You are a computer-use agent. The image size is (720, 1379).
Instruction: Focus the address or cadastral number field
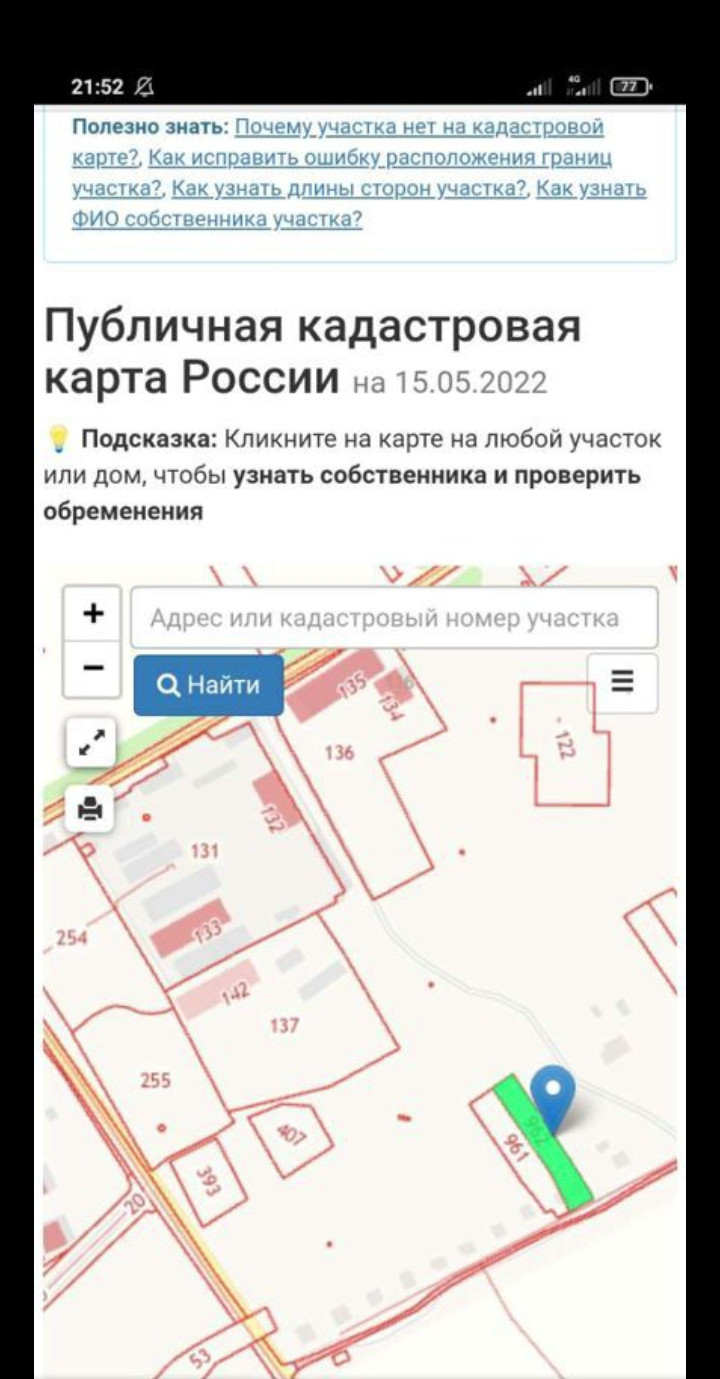(x=394, y=617)
